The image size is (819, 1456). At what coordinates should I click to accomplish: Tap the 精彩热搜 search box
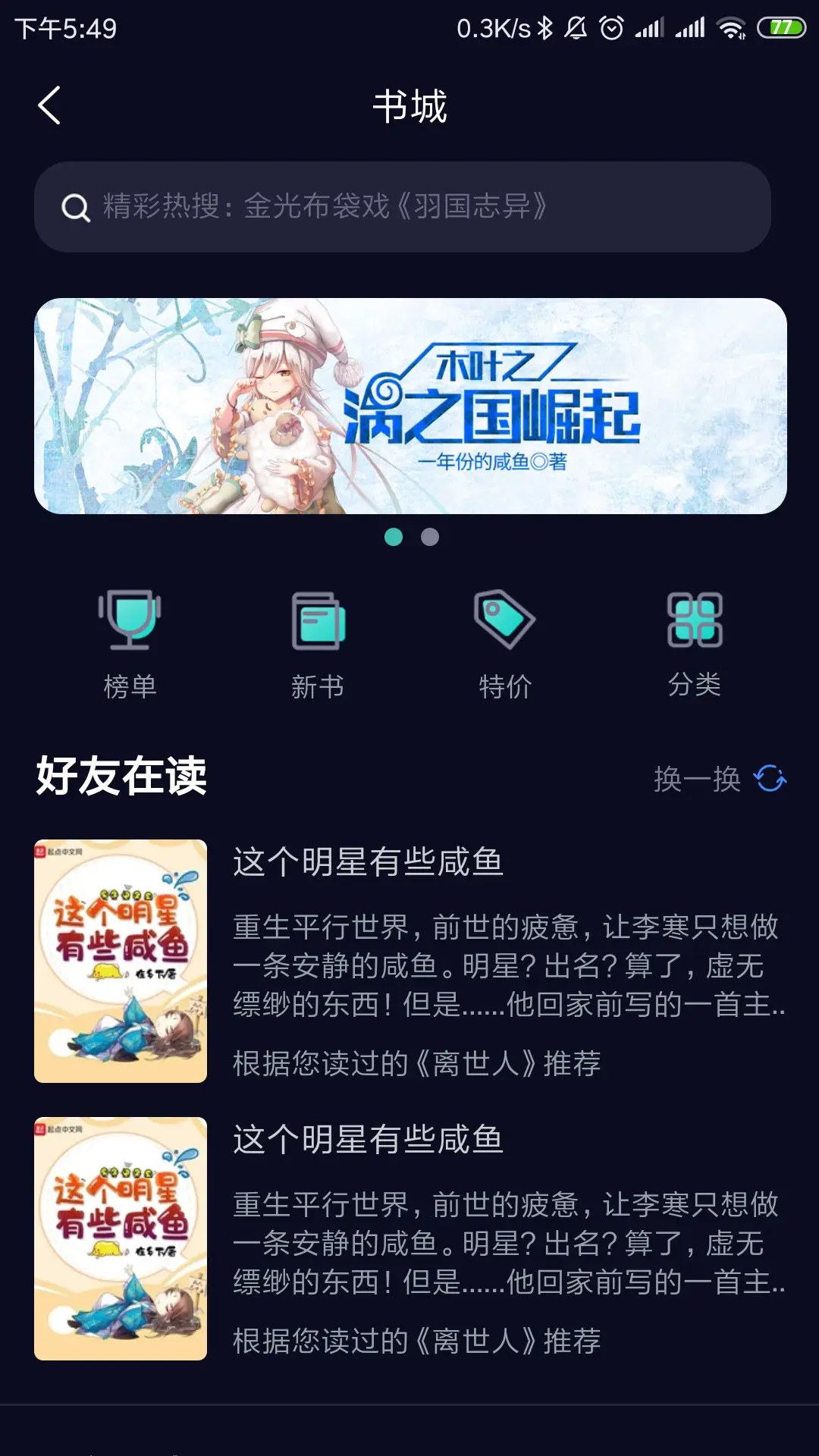click(x=402, y=207)
